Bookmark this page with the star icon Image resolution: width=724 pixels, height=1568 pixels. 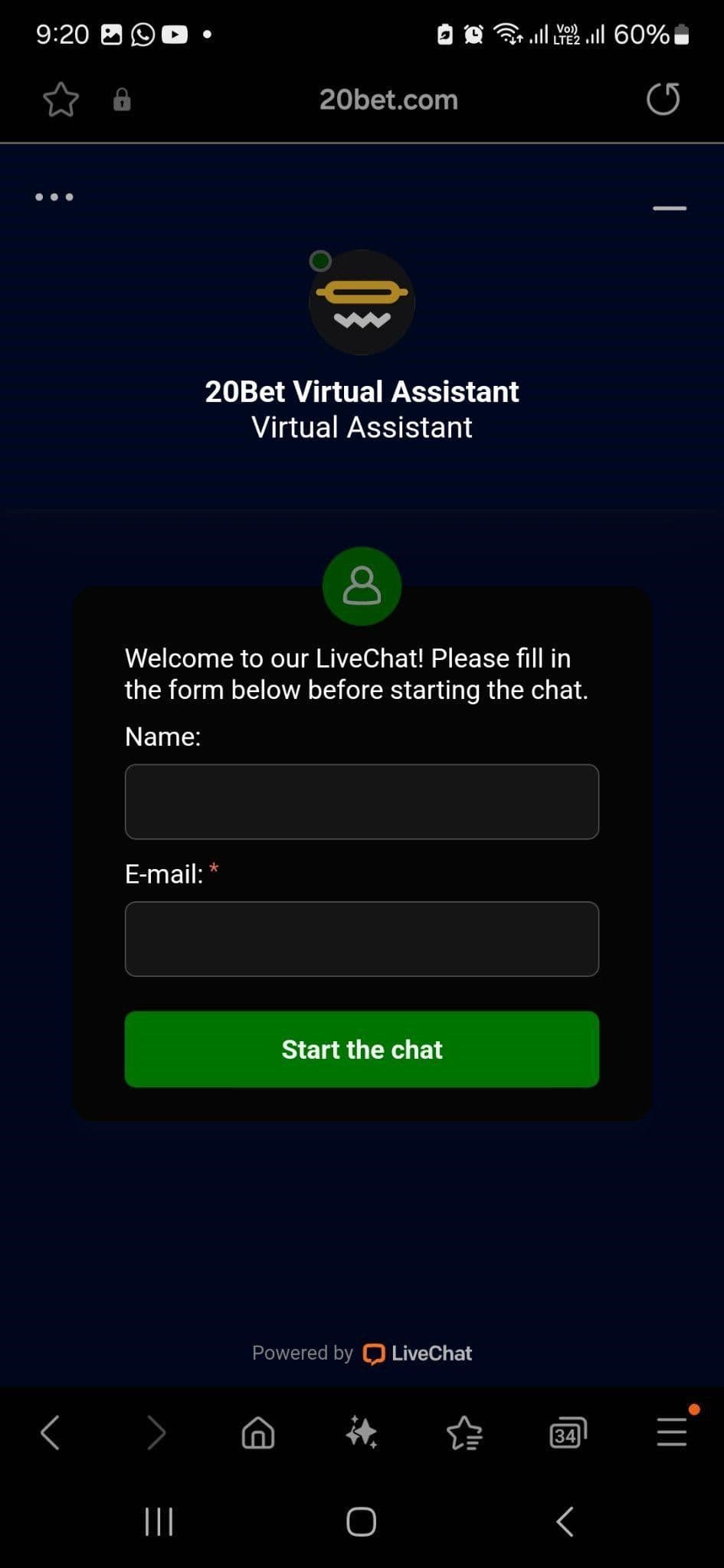pyautogui.click(x=61, y=100)
